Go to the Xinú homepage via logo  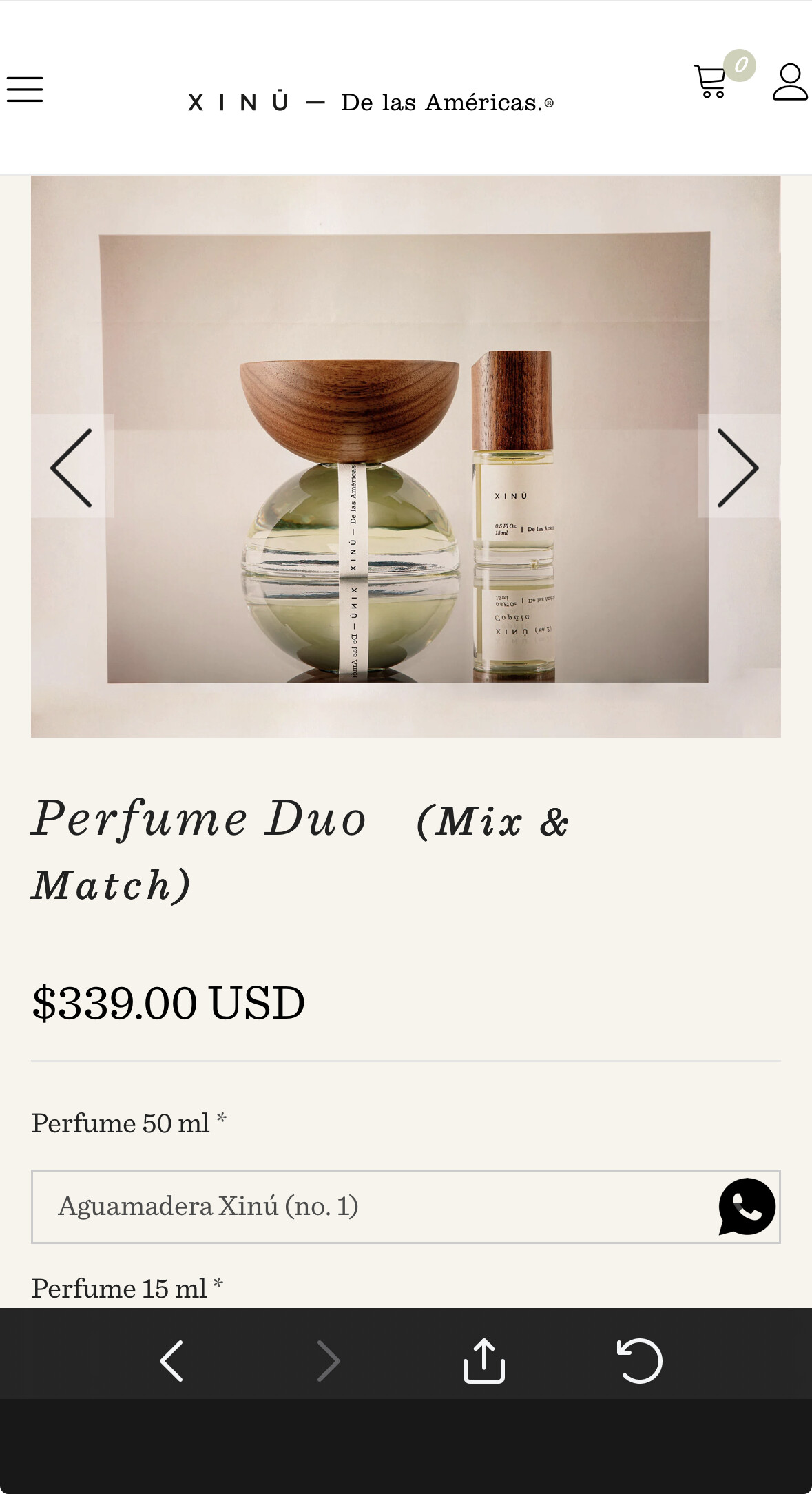click(x=371, y=103)
